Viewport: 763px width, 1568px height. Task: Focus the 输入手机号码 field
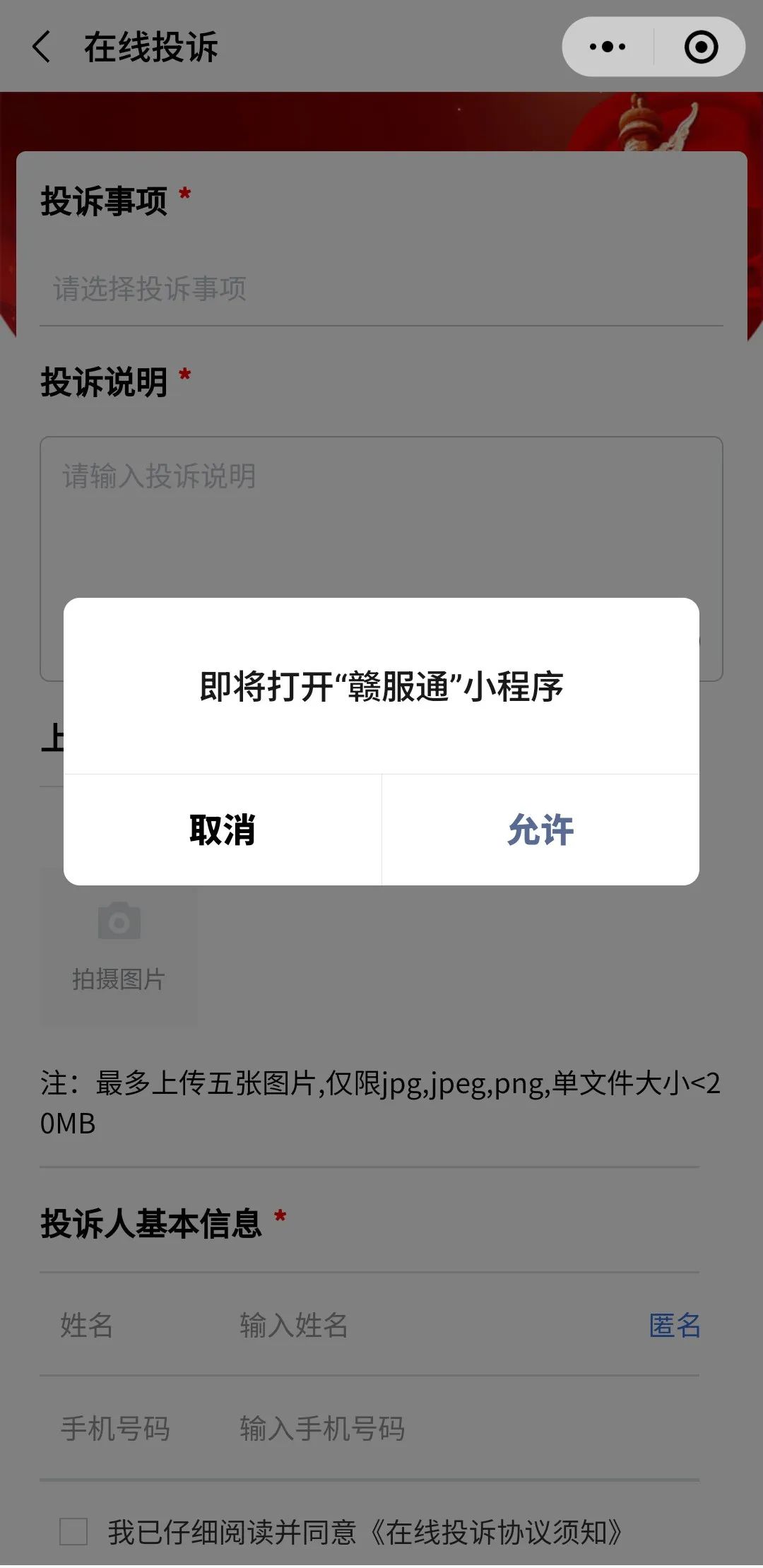(424, 1428)
